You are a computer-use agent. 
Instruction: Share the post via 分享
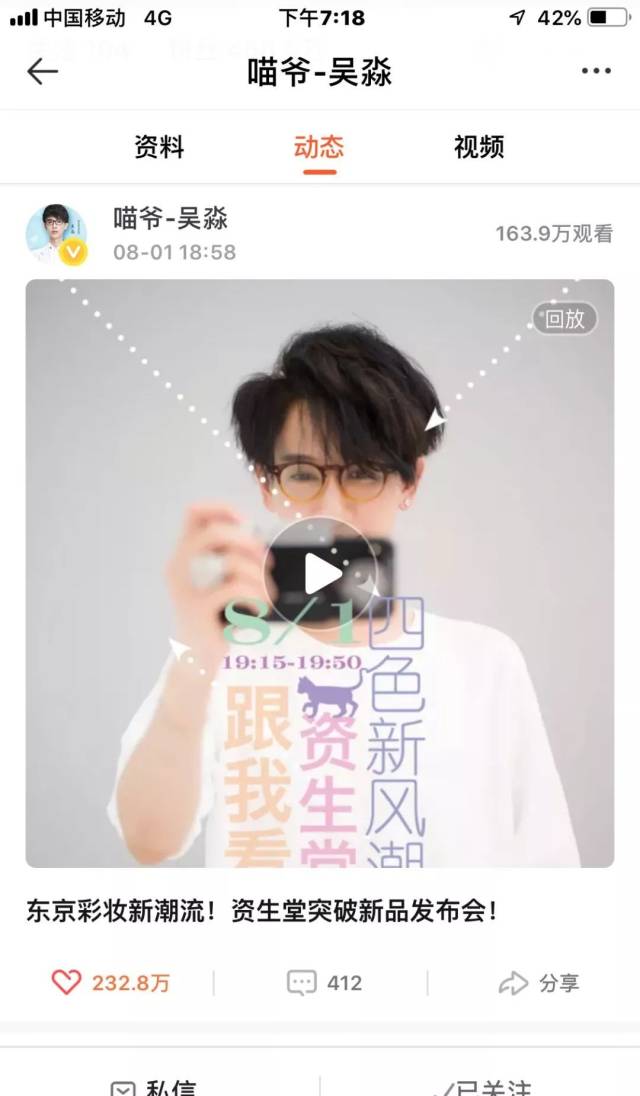(x=539, y=983)
